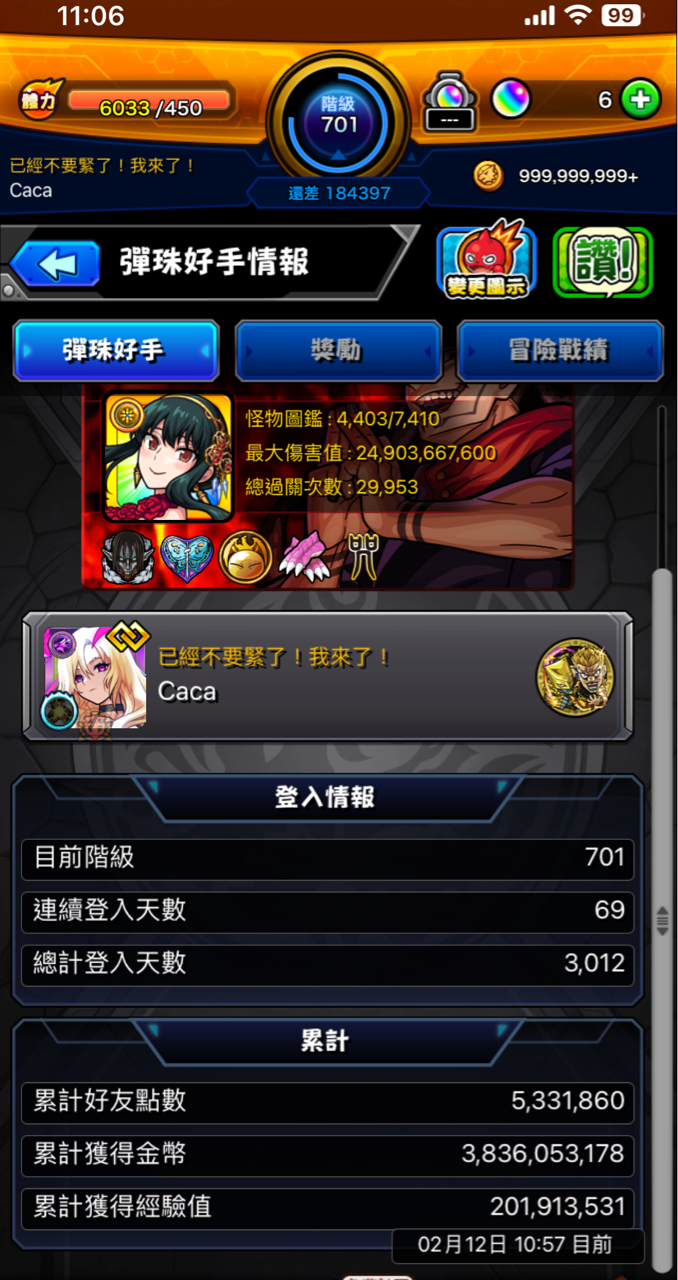Open the 冒險戰績 adventure record tab
The width and height of the screenshot is (678, 1280).
click(x=560, y=351)
